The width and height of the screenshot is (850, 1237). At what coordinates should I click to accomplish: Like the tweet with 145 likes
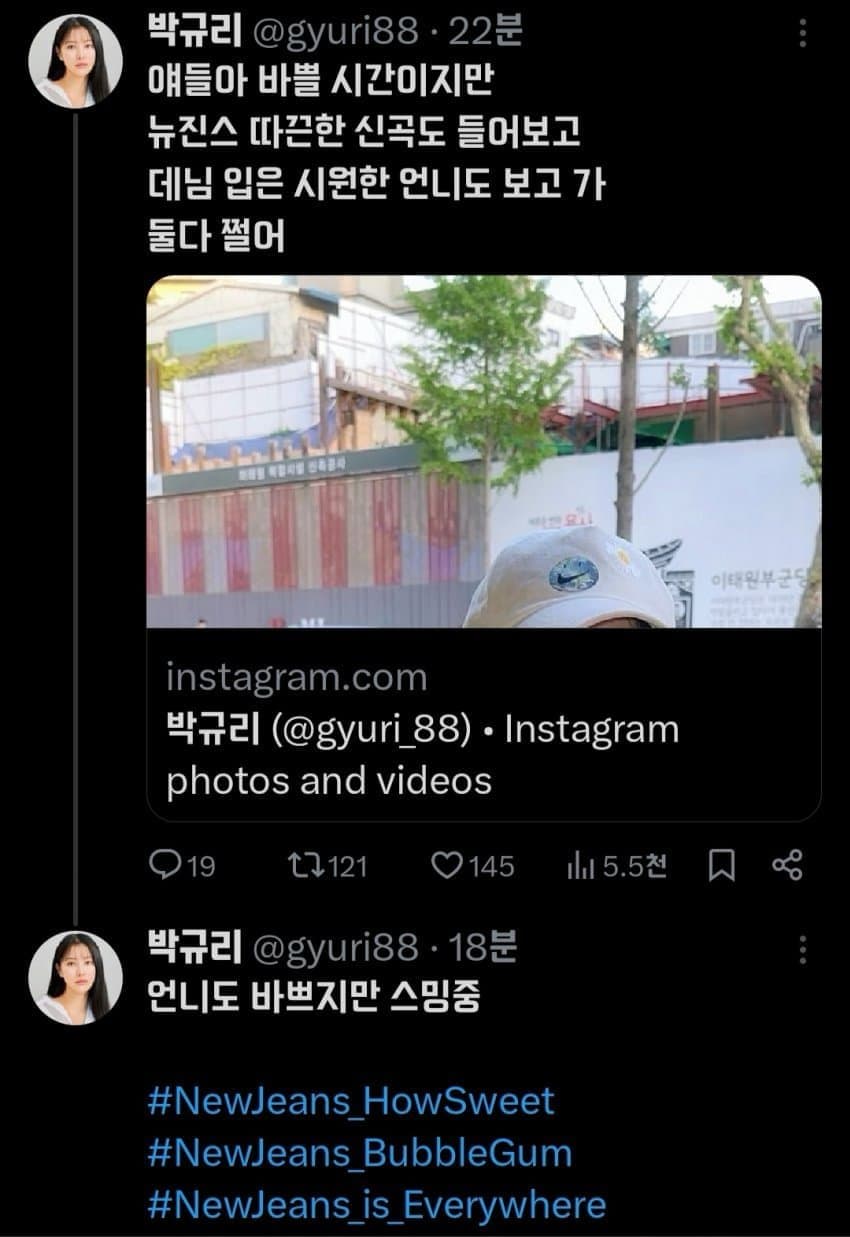[x=448, y=865]
